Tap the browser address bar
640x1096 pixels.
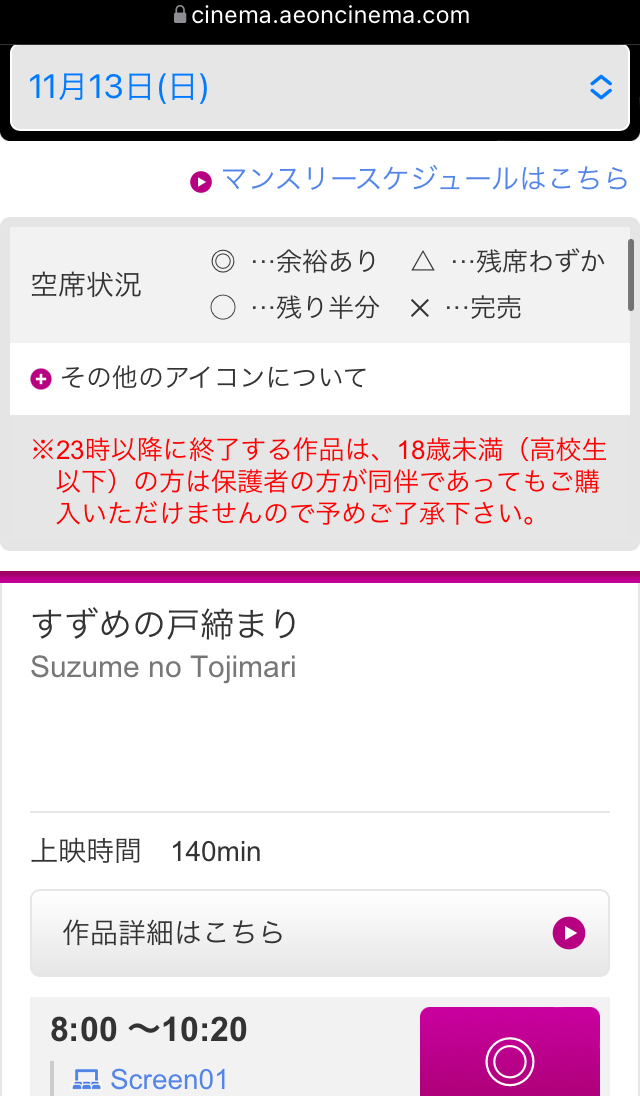click(x=320, y=15)
